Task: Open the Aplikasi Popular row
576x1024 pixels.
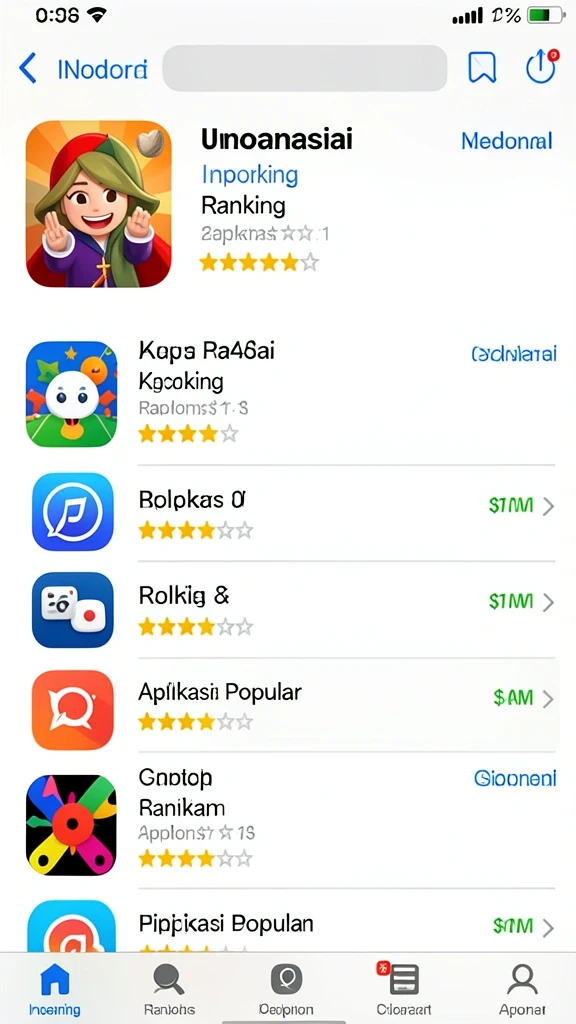Action: pyautogui.click(x=293, y=705)
